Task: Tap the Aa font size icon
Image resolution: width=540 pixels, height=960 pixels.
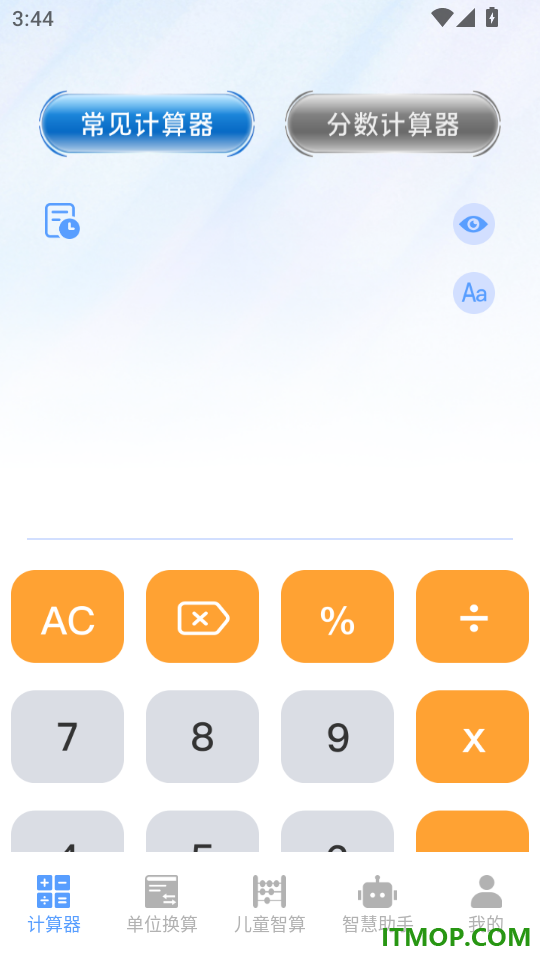Action: click(474, 293)
